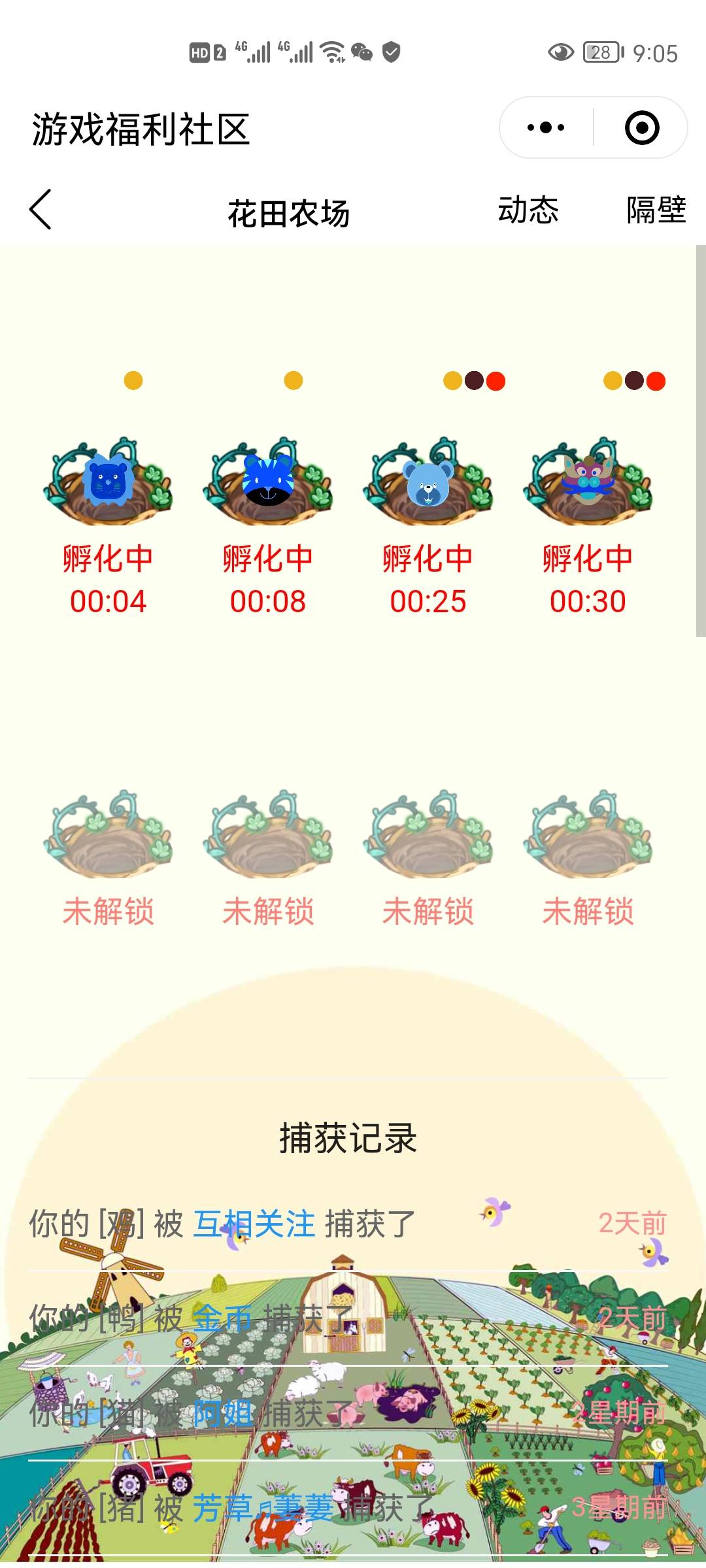Select the nest hatching at 00:25
The image size is (706, 1568).
point(428,482)
